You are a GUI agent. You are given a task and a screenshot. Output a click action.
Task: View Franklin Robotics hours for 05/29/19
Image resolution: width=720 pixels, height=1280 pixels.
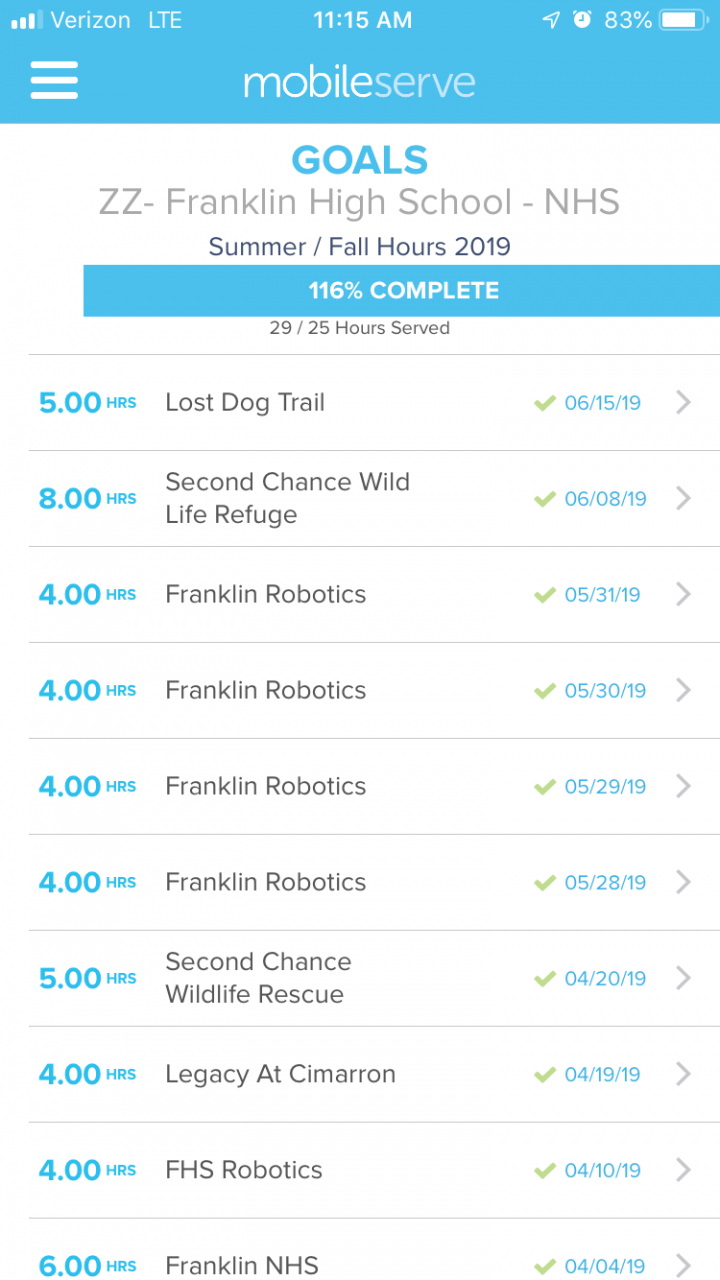click(x=360, y=786)
